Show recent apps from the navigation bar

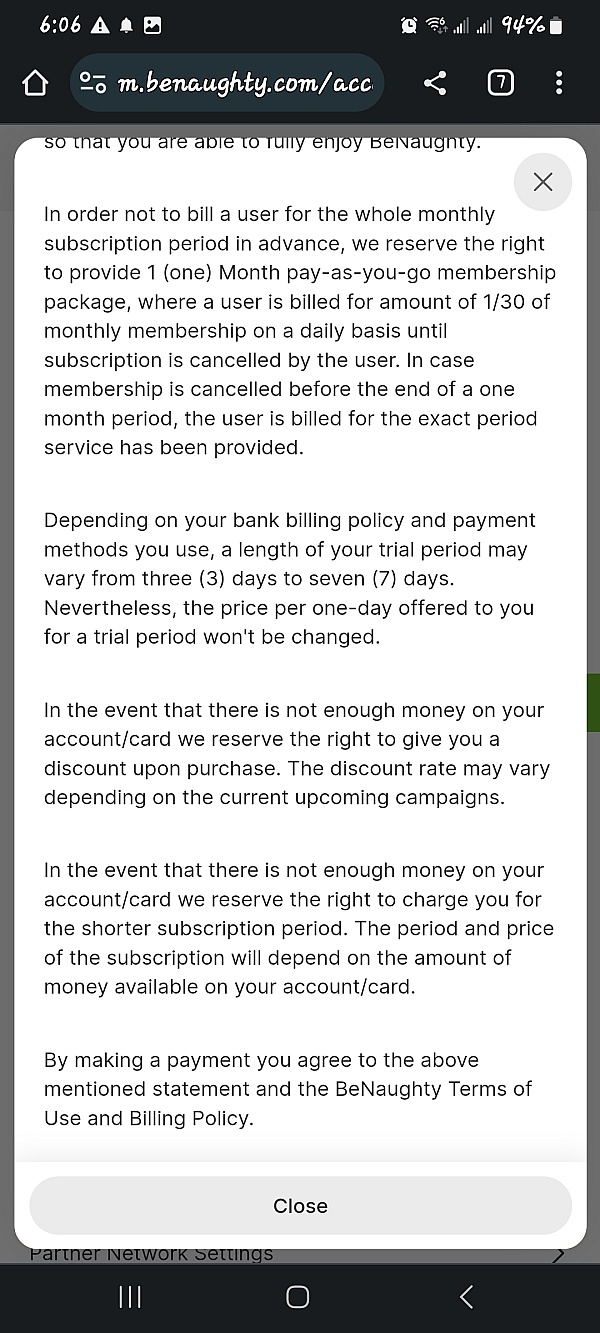coord(130,1297)
